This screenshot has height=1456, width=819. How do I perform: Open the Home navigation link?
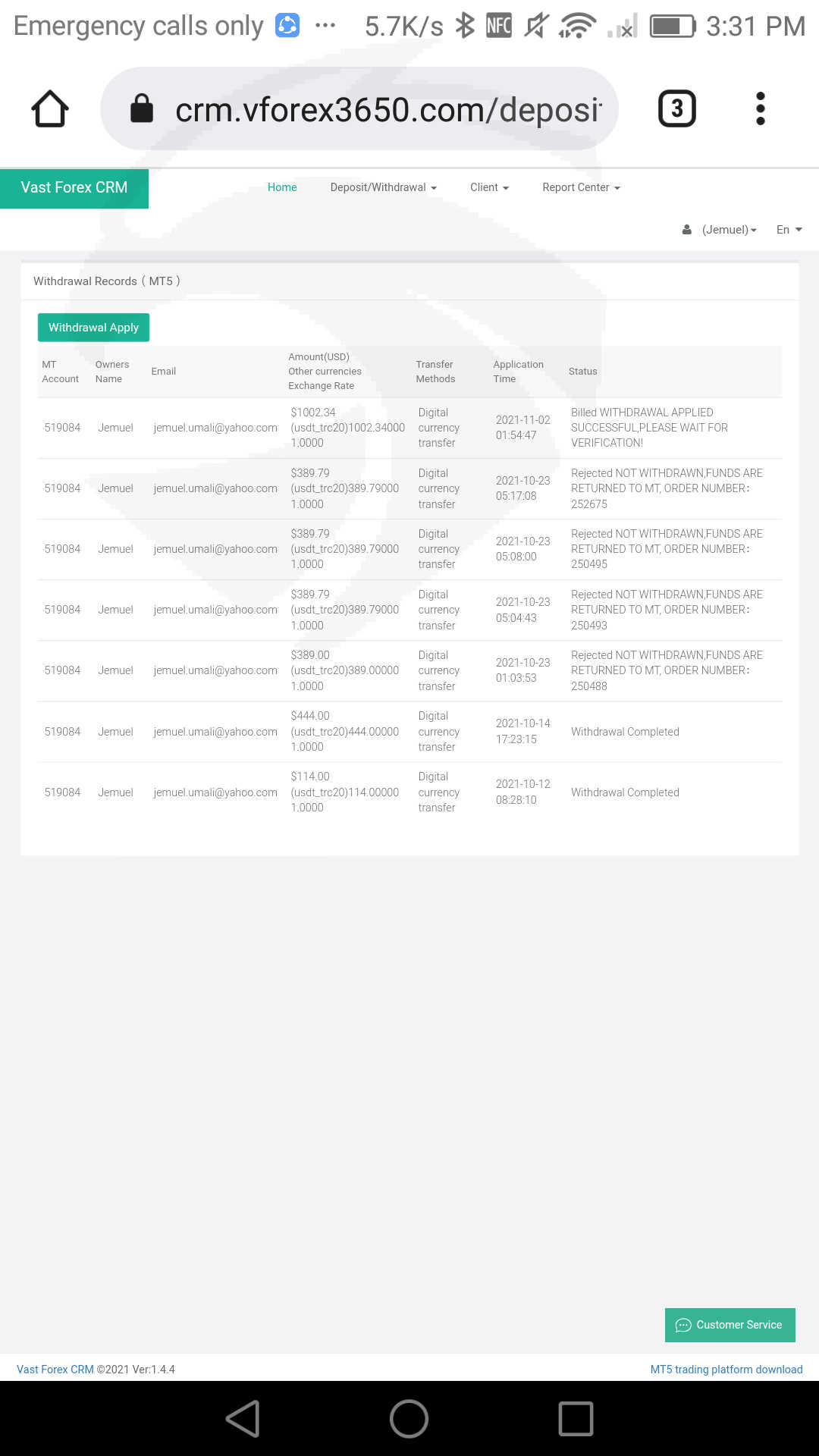[x=282, y=187]
